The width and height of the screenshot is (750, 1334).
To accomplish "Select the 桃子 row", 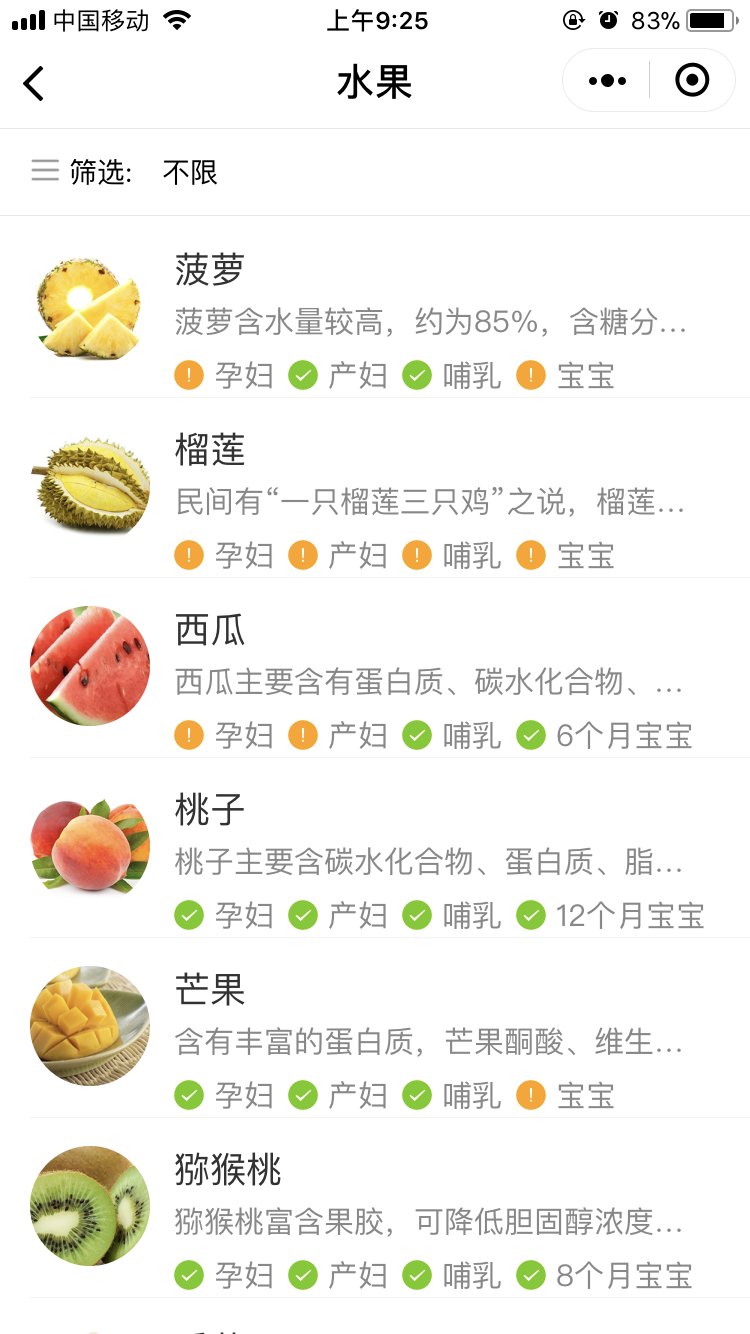I will 375,848.
